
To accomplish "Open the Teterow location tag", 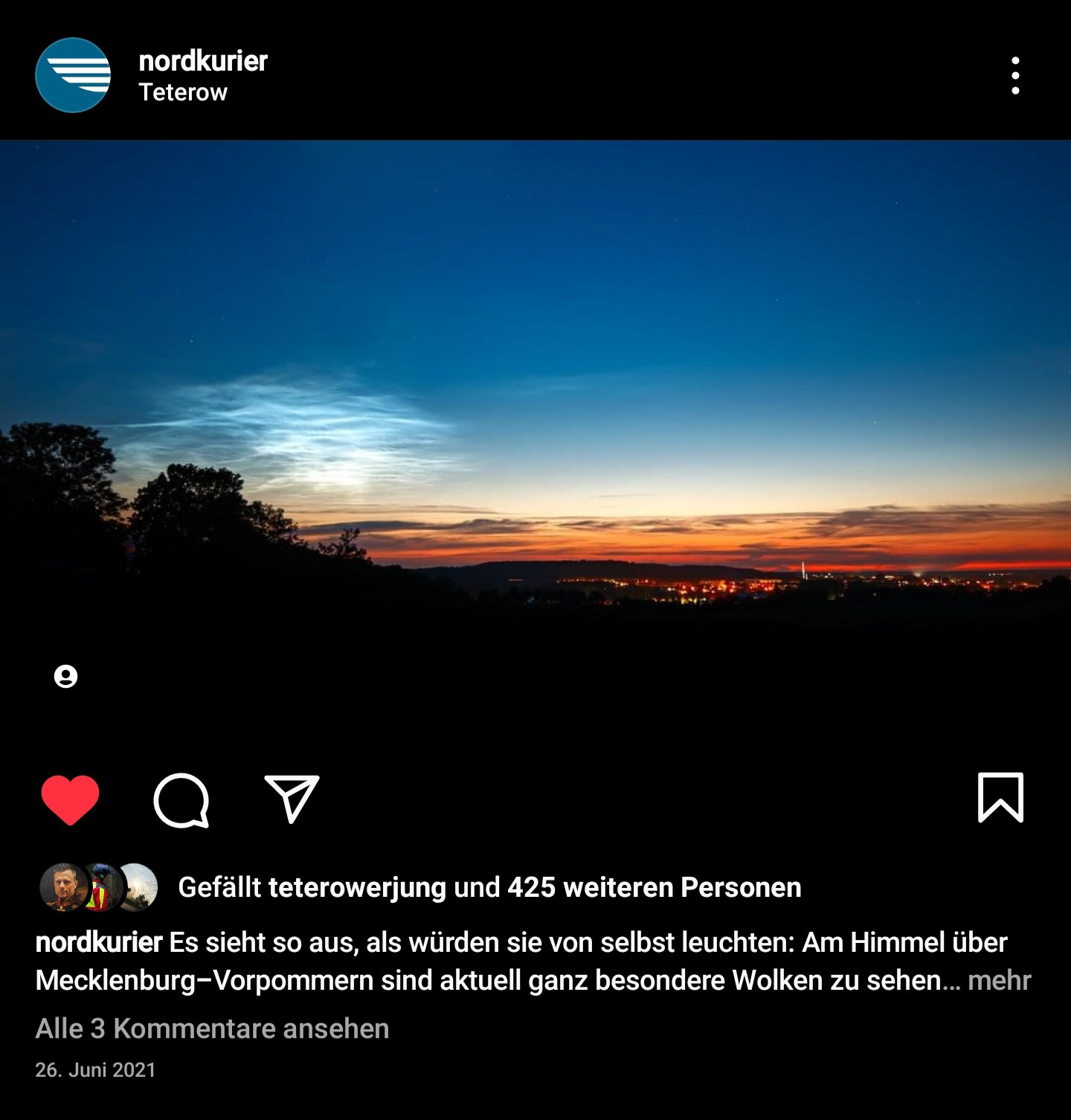I will [183, 92].
